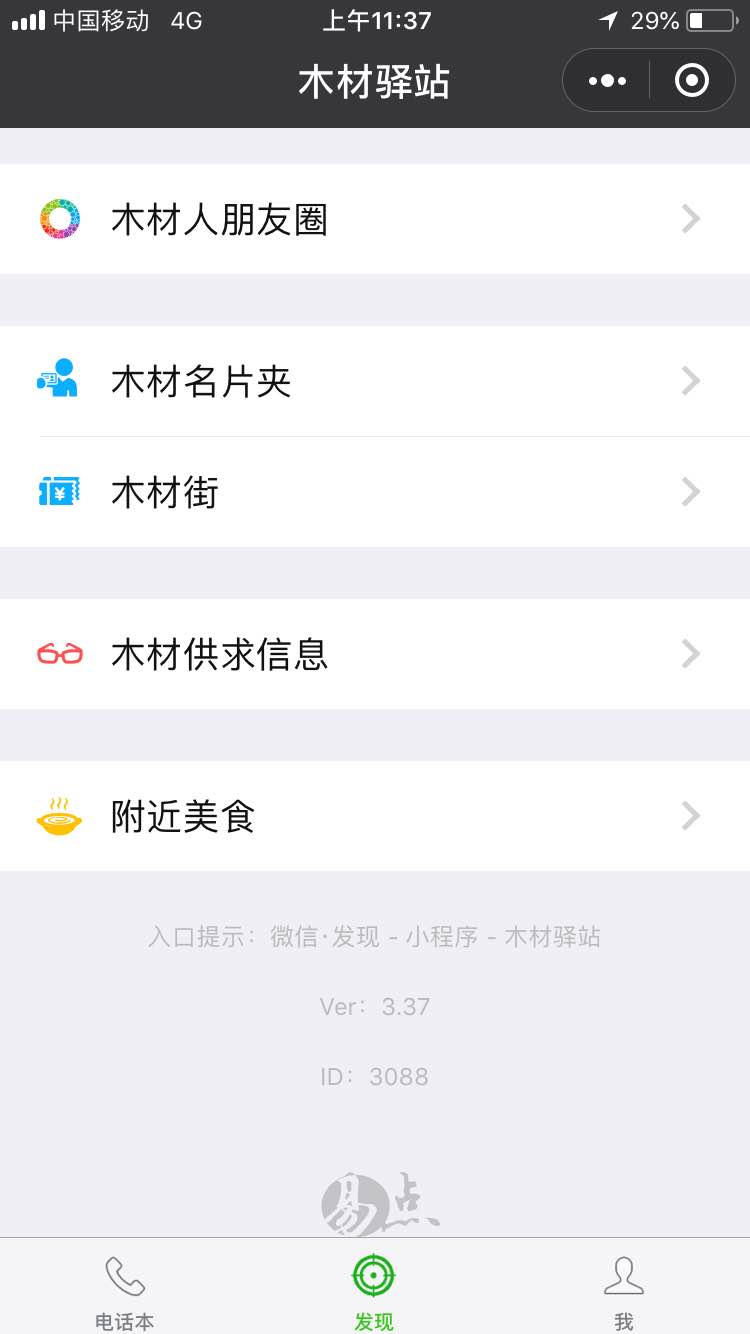This screenshot has height=1334, width=750.
Task: Open 附近美食
Action: click(375, 816)
